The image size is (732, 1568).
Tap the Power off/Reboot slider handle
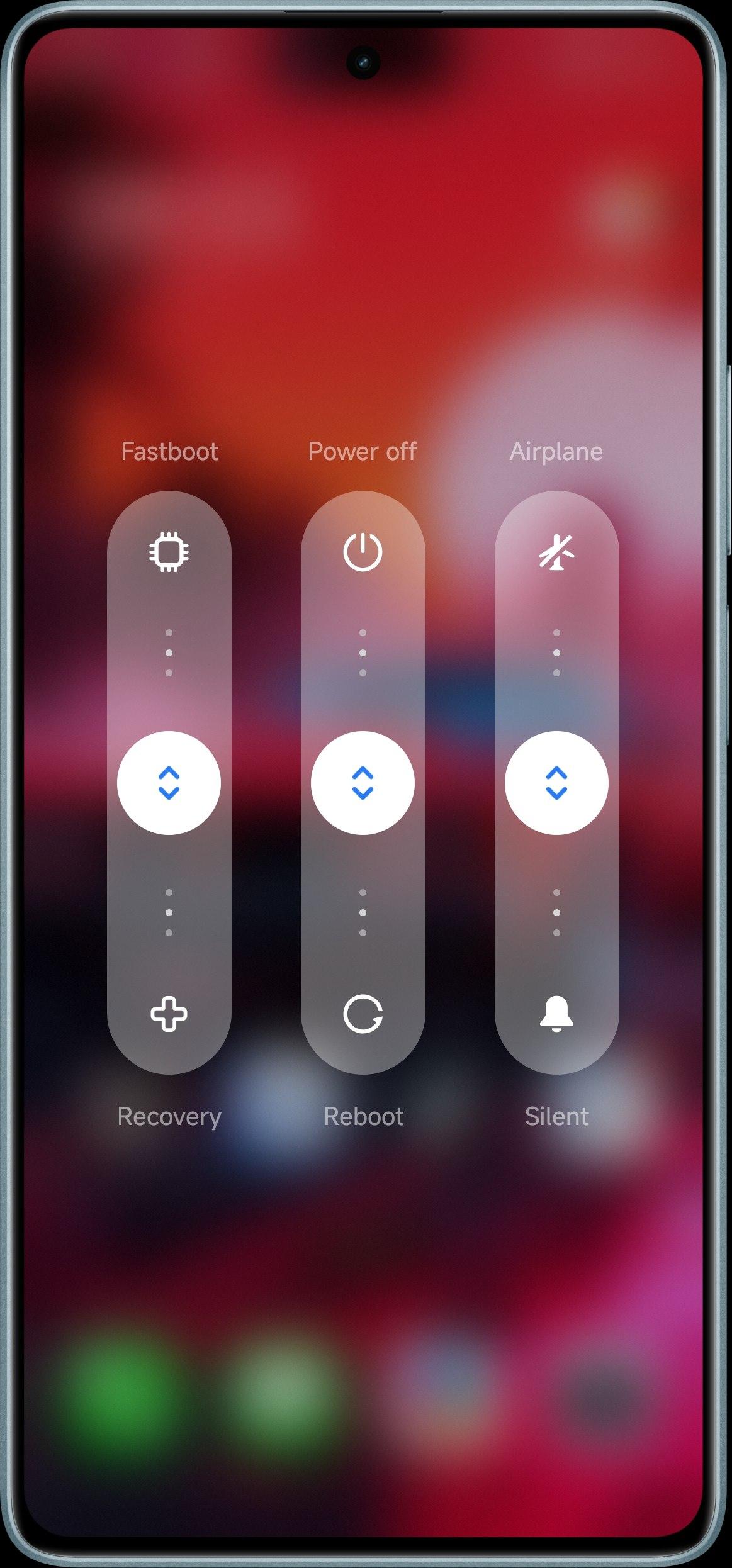point(363,783)
